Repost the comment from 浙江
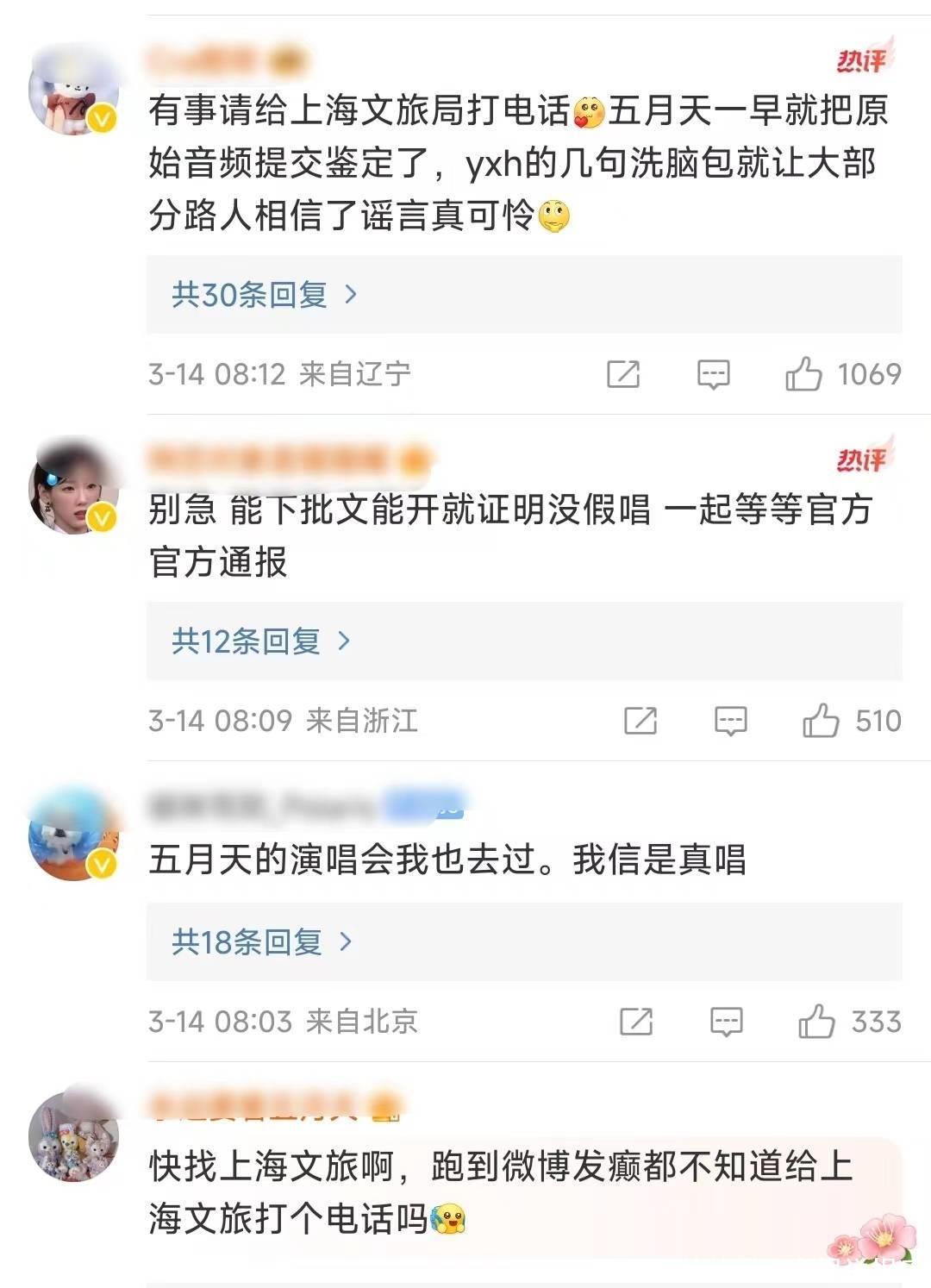Image resolution: width=931 pixels, height=1288 pixels. pyautogui.click(x=640, y=721)
